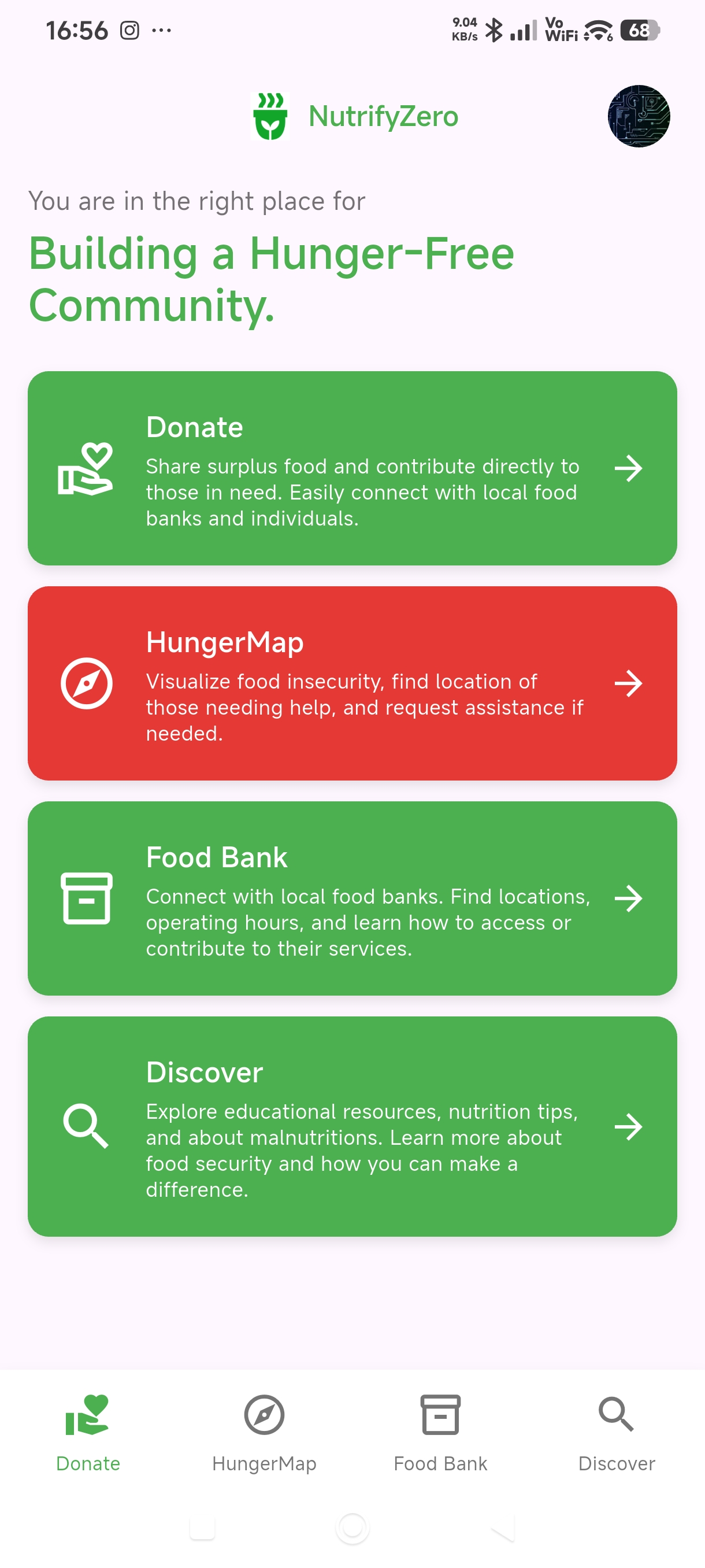705x1568 pixels.
Task: Switch to the Food Bank tab
Action: pyautogui.click(x=440, y=1433)
